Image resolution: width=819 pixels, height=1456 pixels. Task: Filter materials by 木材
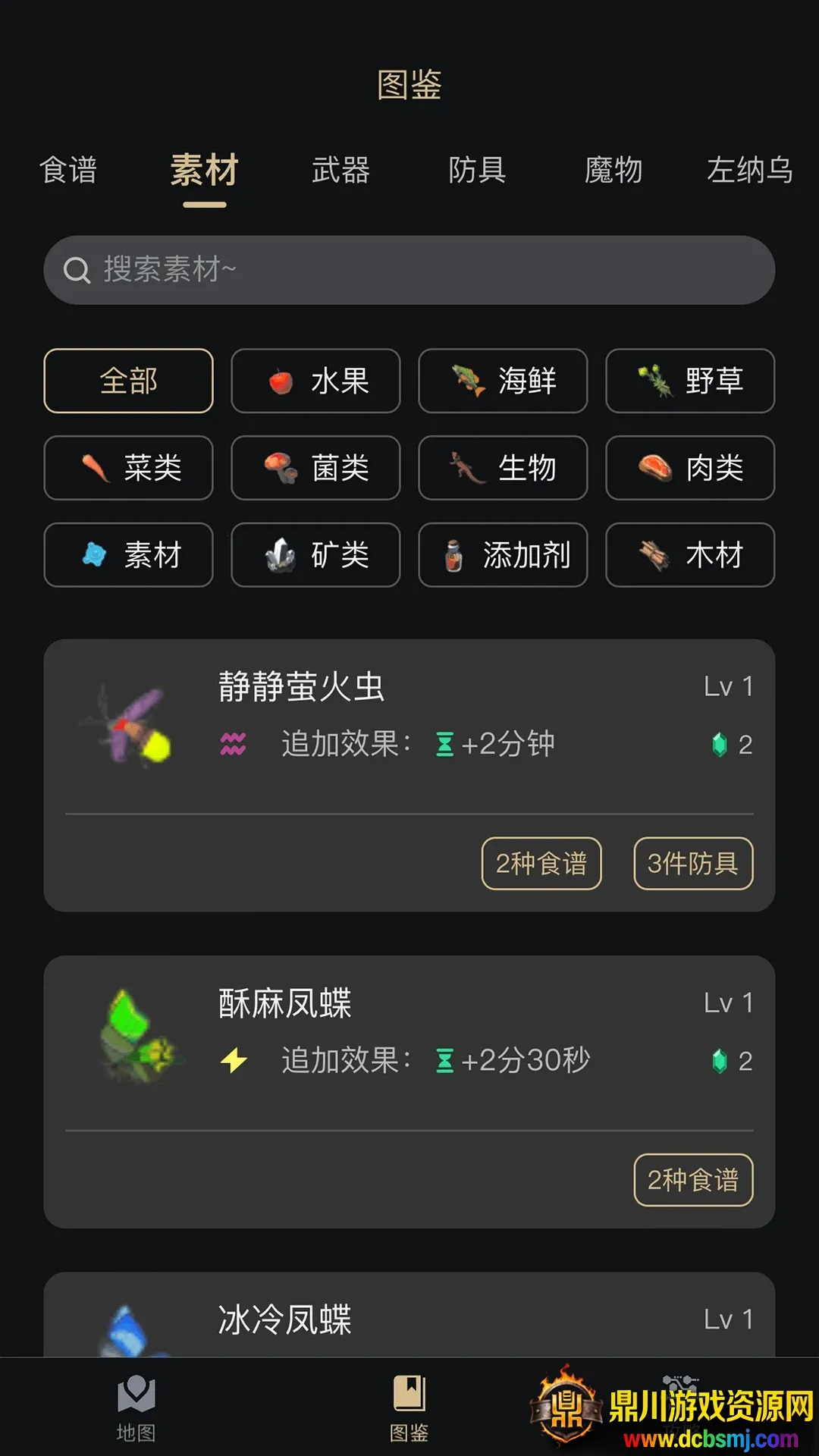[690, 555]
